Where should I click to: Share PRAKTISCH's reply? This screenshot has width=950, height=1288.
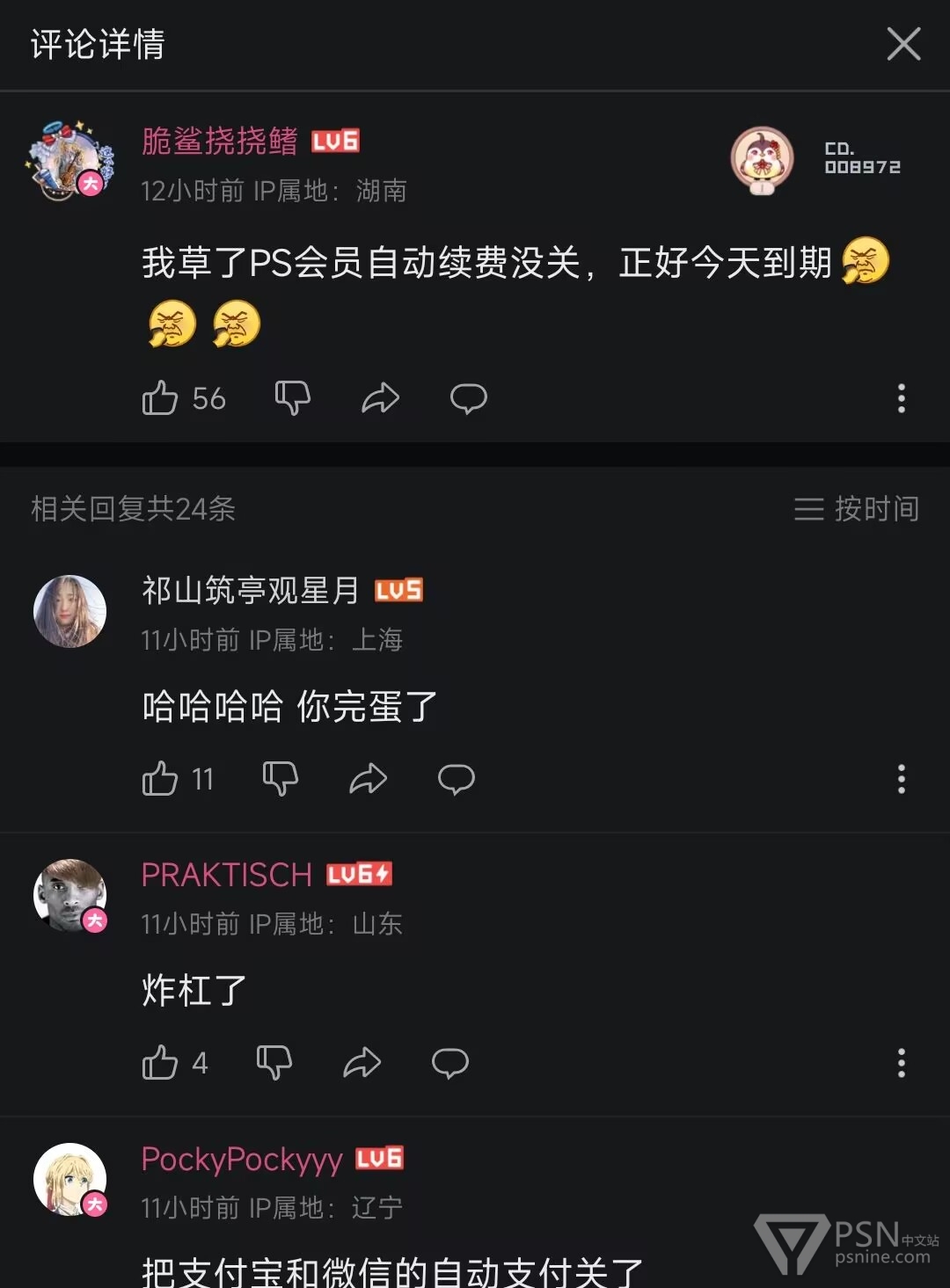362,1063
